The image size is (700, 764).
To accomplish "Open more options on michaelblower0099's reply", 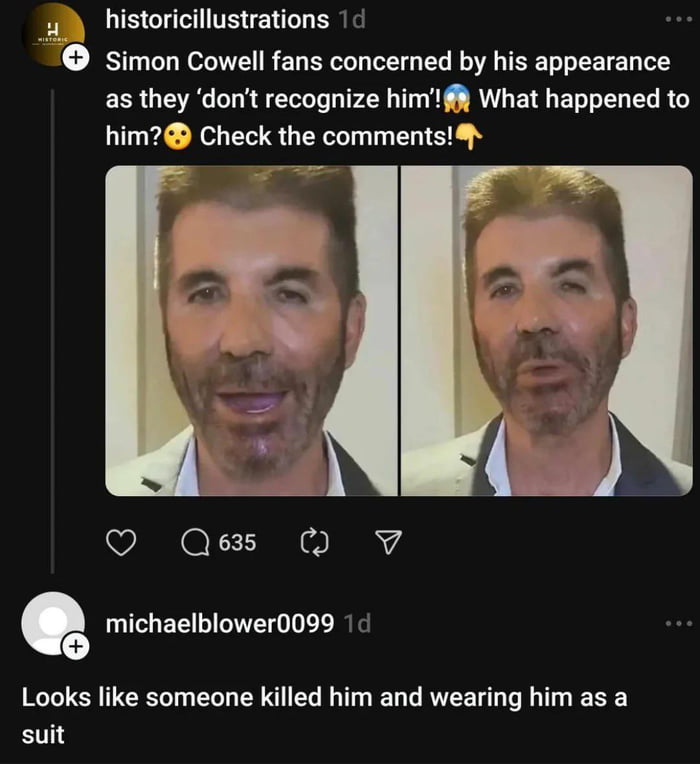I will [675, 623].
